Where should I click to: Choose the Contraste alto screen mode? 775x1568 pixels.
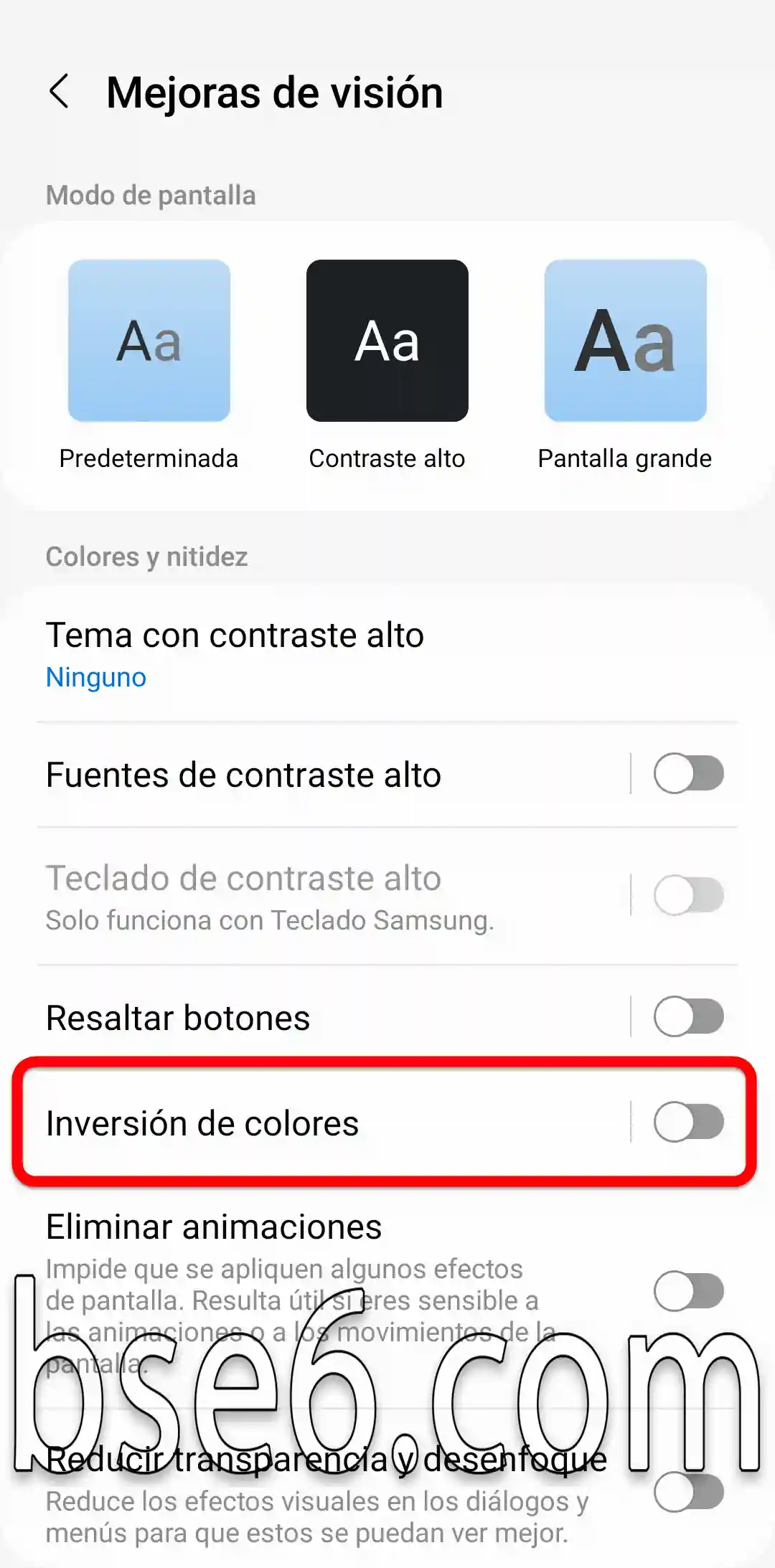pyautogui.click(x=387, y=341)
